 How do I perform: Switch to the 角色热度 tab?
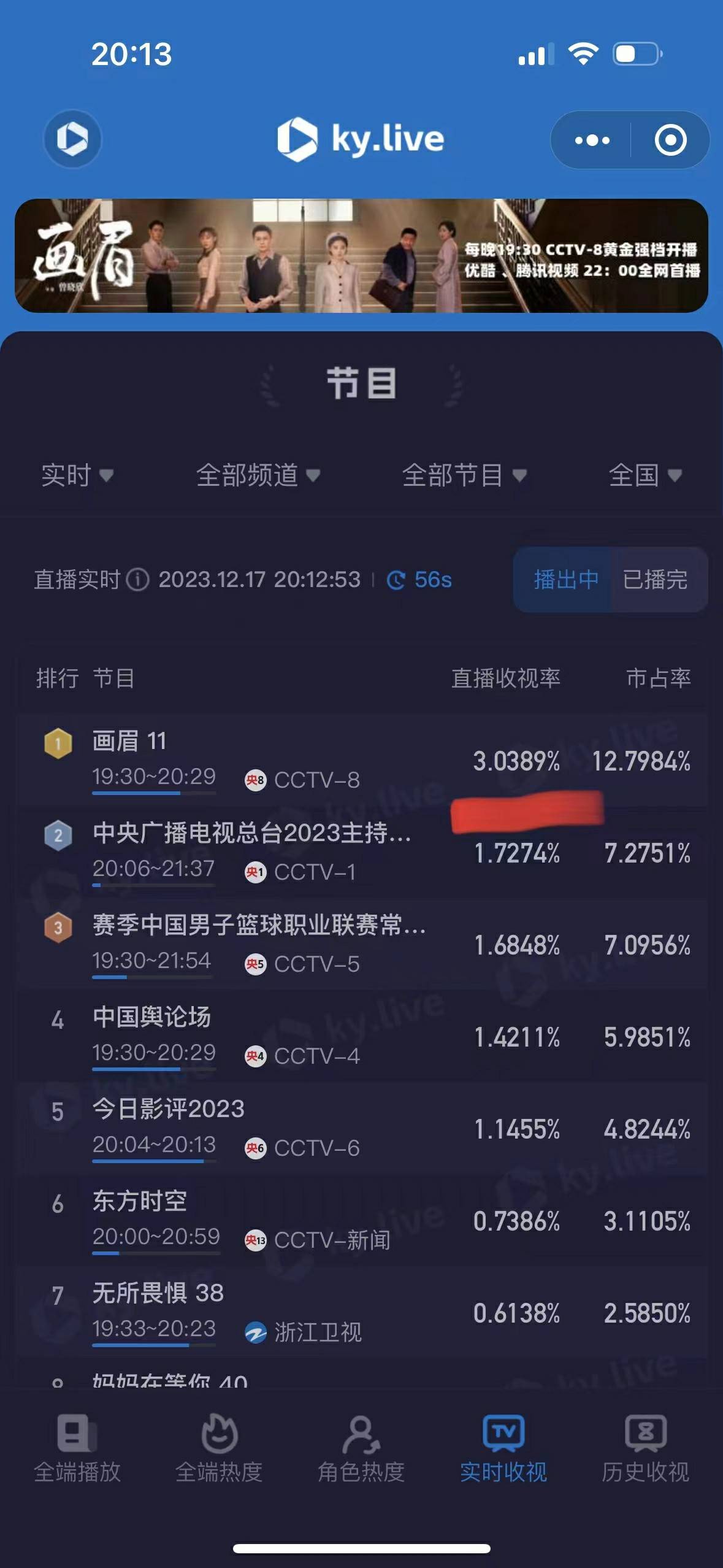click(x=361, y=1448)
